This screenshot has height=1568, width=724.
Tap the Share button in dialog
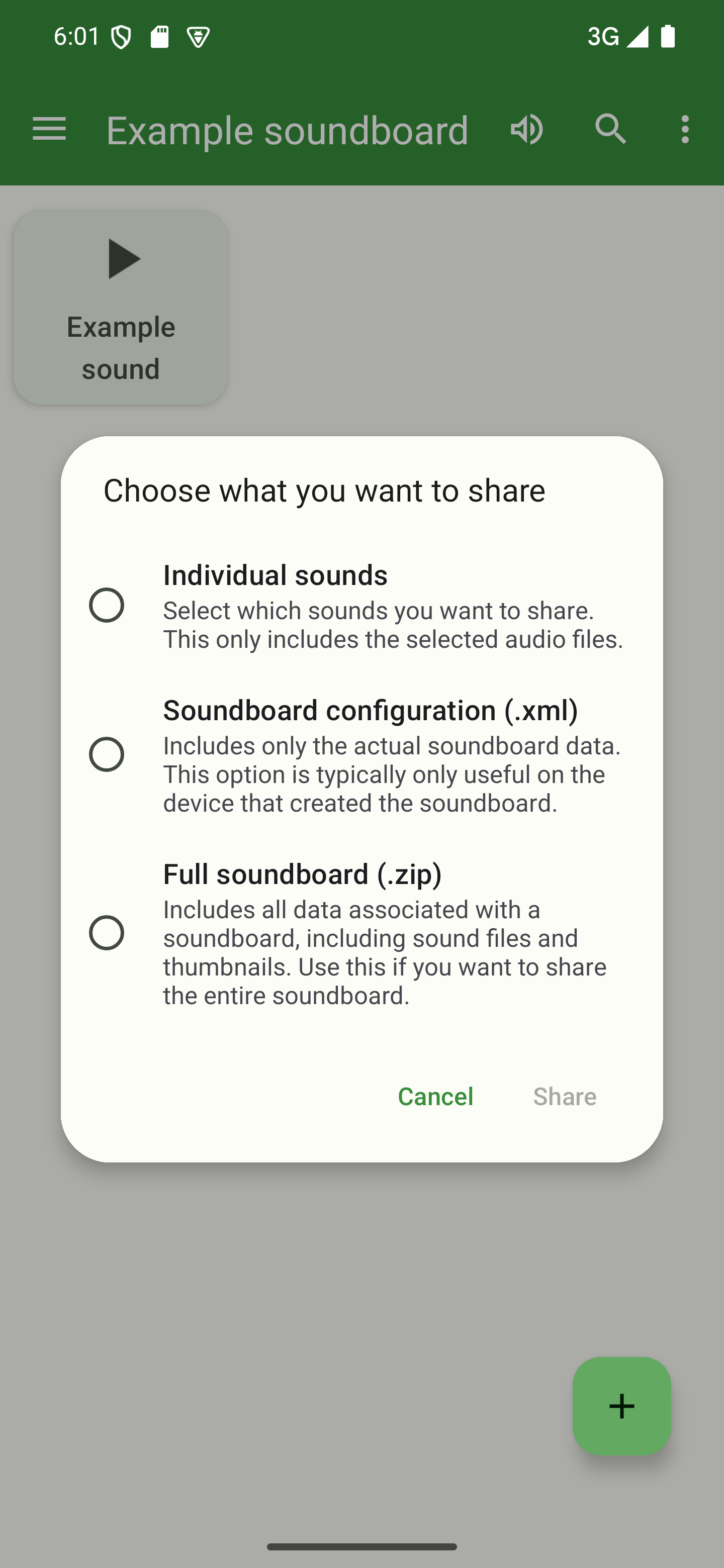pyautogui.click(x=565, y=1096)
